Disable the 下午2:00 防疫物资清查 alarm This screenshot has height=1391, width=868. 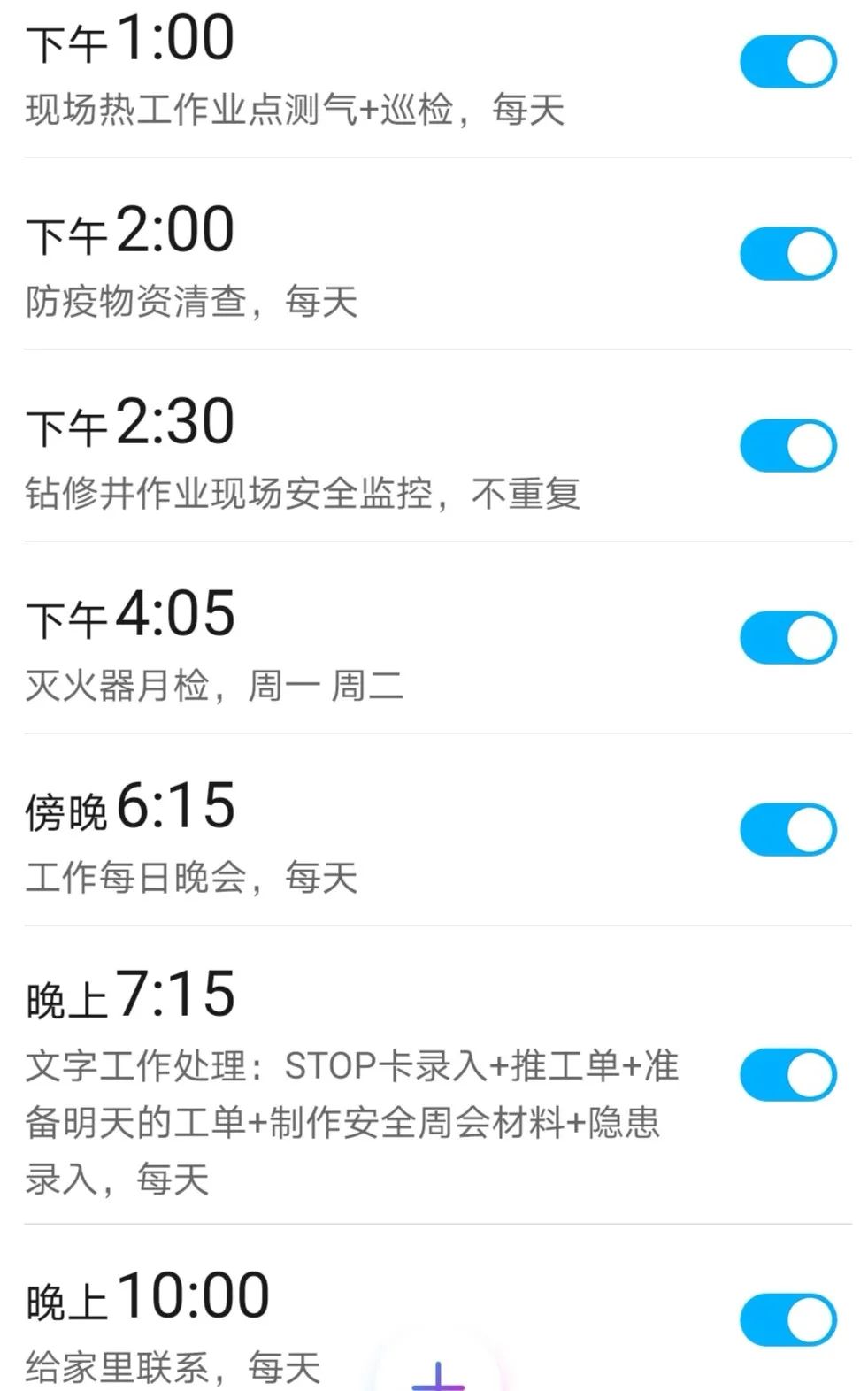coord(787,254)
